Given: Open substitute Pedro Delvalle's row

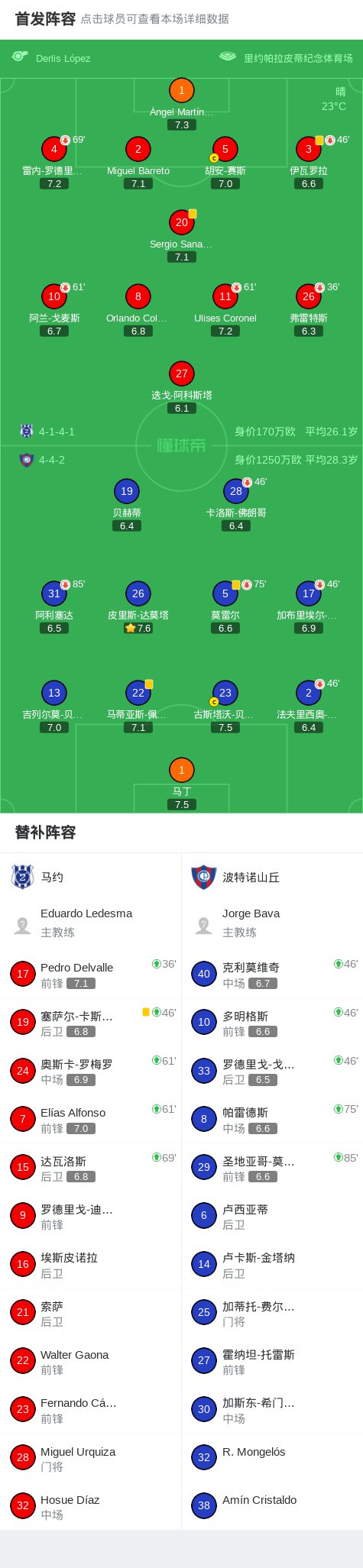Looking at the screenshot, I should 91,974.
